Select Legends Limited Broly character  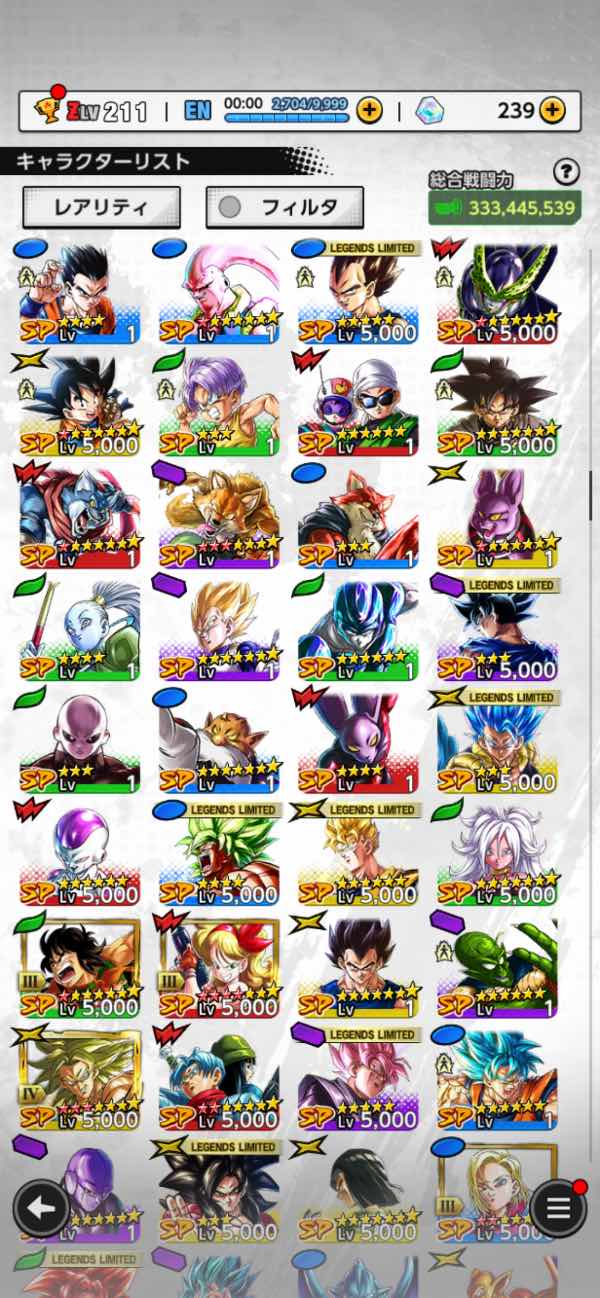[x=219, y=855]
